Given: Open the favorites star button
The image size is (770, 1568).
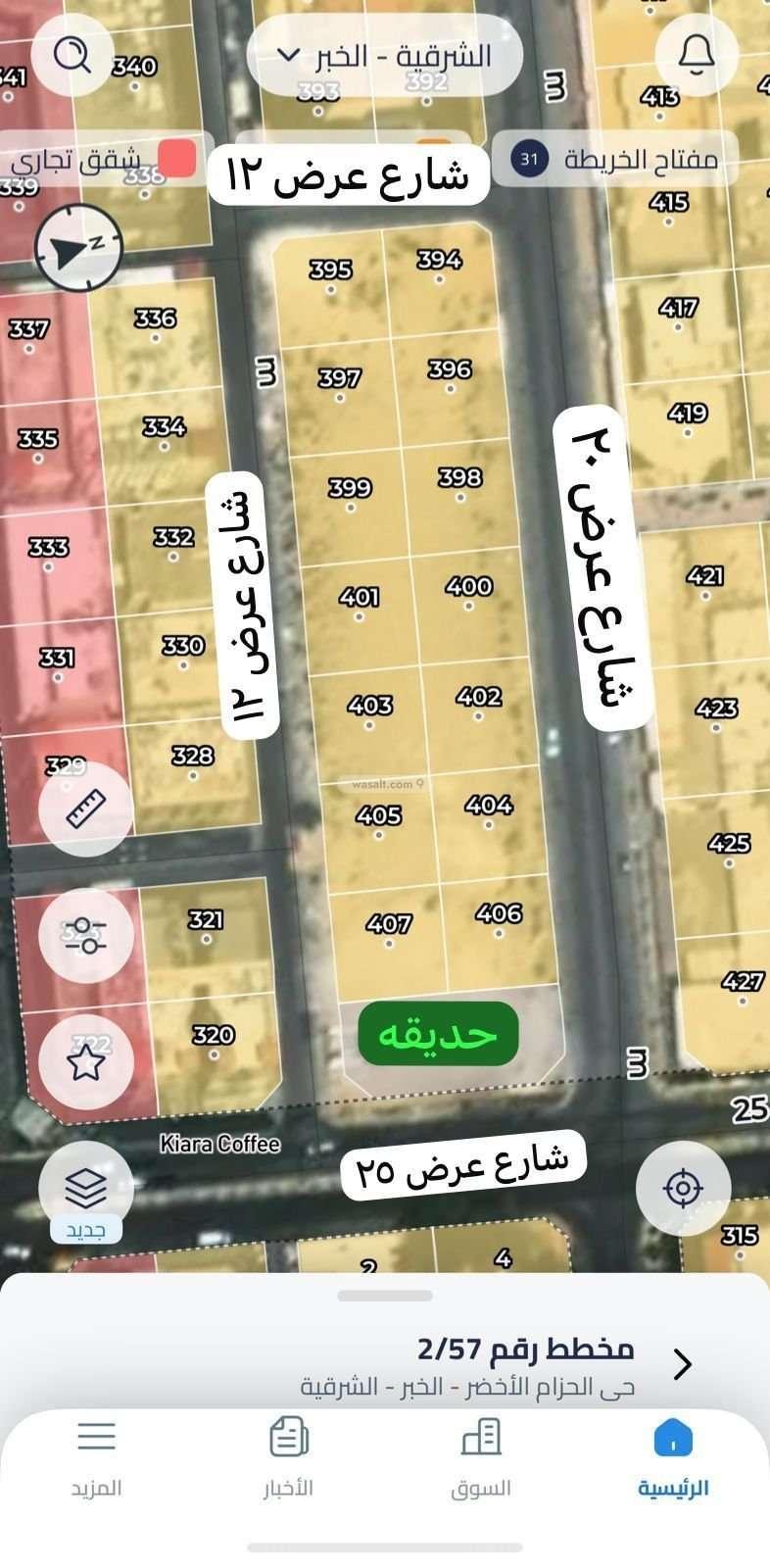Looking at the screenshot, I should coord(86,1061).
